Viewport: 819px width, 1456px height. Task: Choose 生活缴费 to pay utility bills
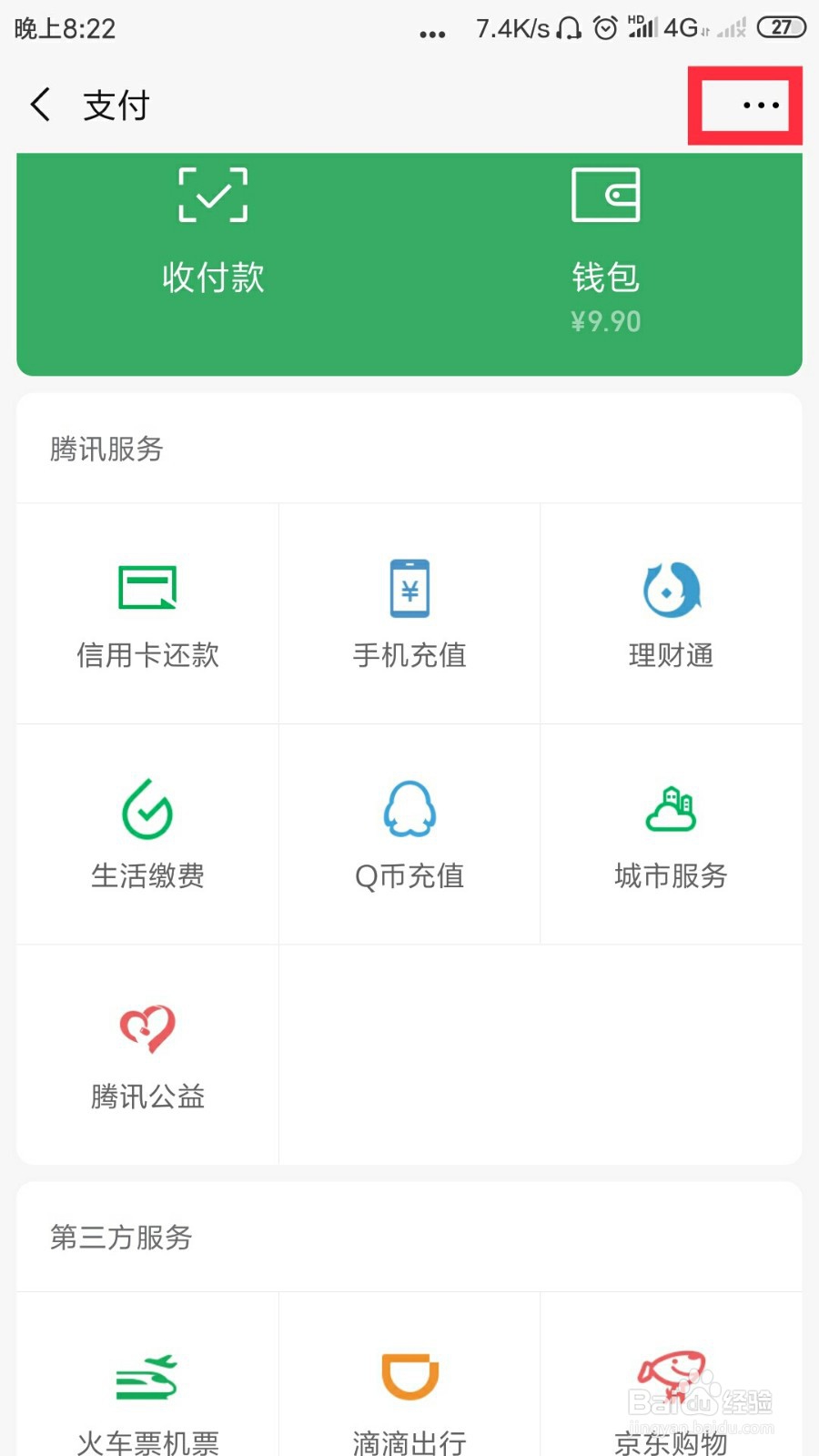click(x=147, y=834)
